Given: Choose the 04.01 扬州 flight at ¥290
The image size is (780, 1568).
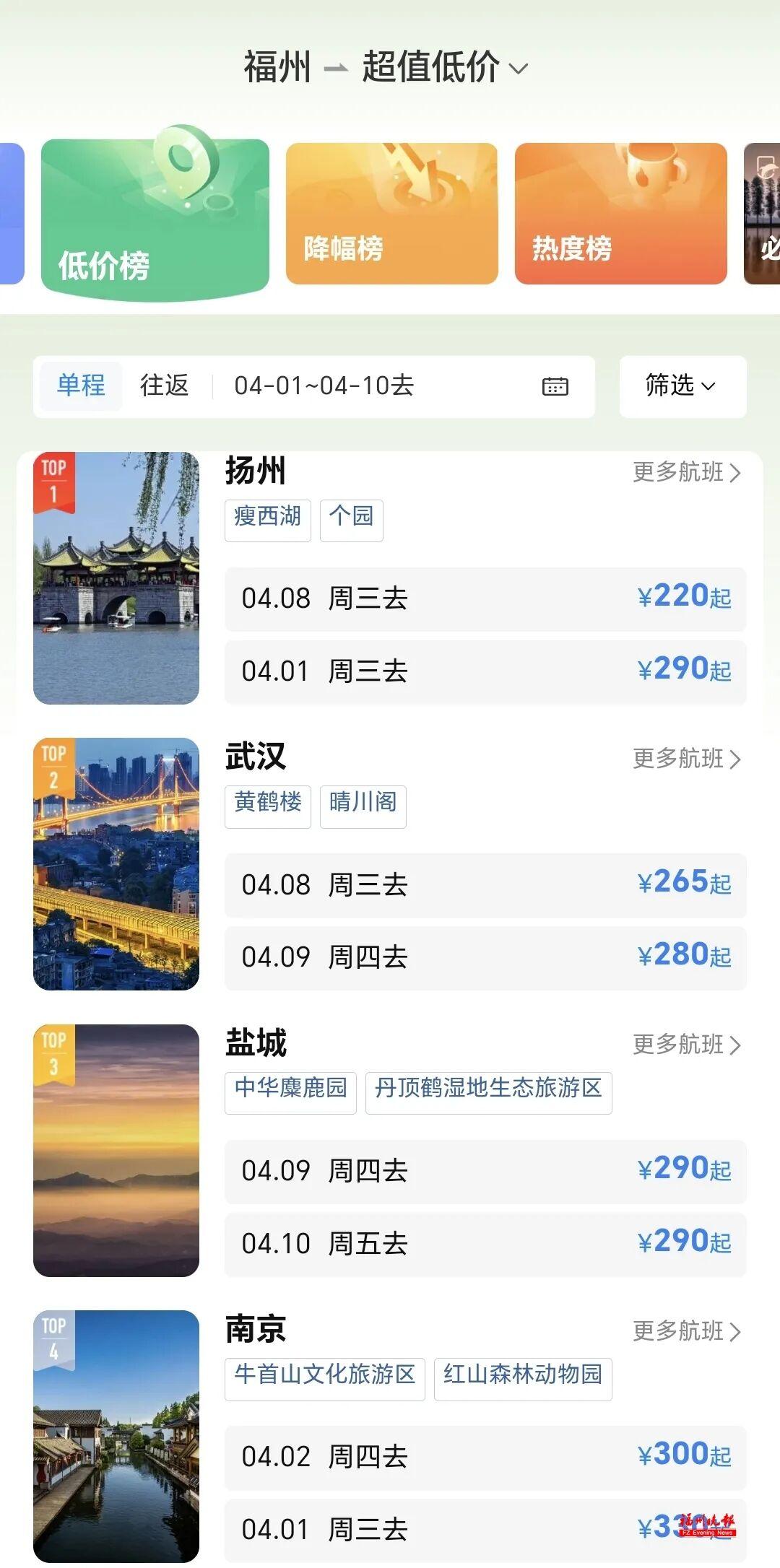Looking at the screenshot, I should 485,671.
